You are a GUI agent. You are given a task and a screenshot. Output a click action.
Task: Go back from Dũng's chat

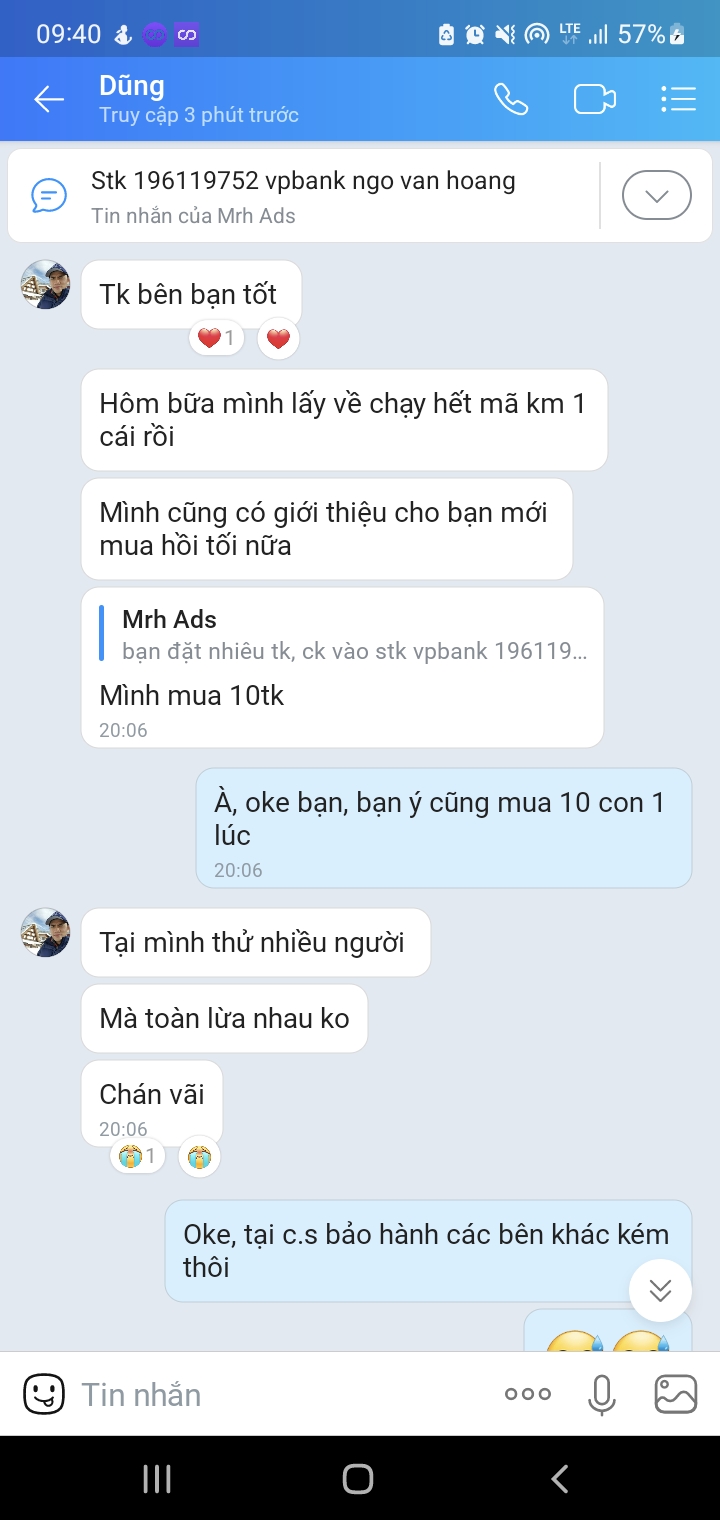tap(48, 99)
